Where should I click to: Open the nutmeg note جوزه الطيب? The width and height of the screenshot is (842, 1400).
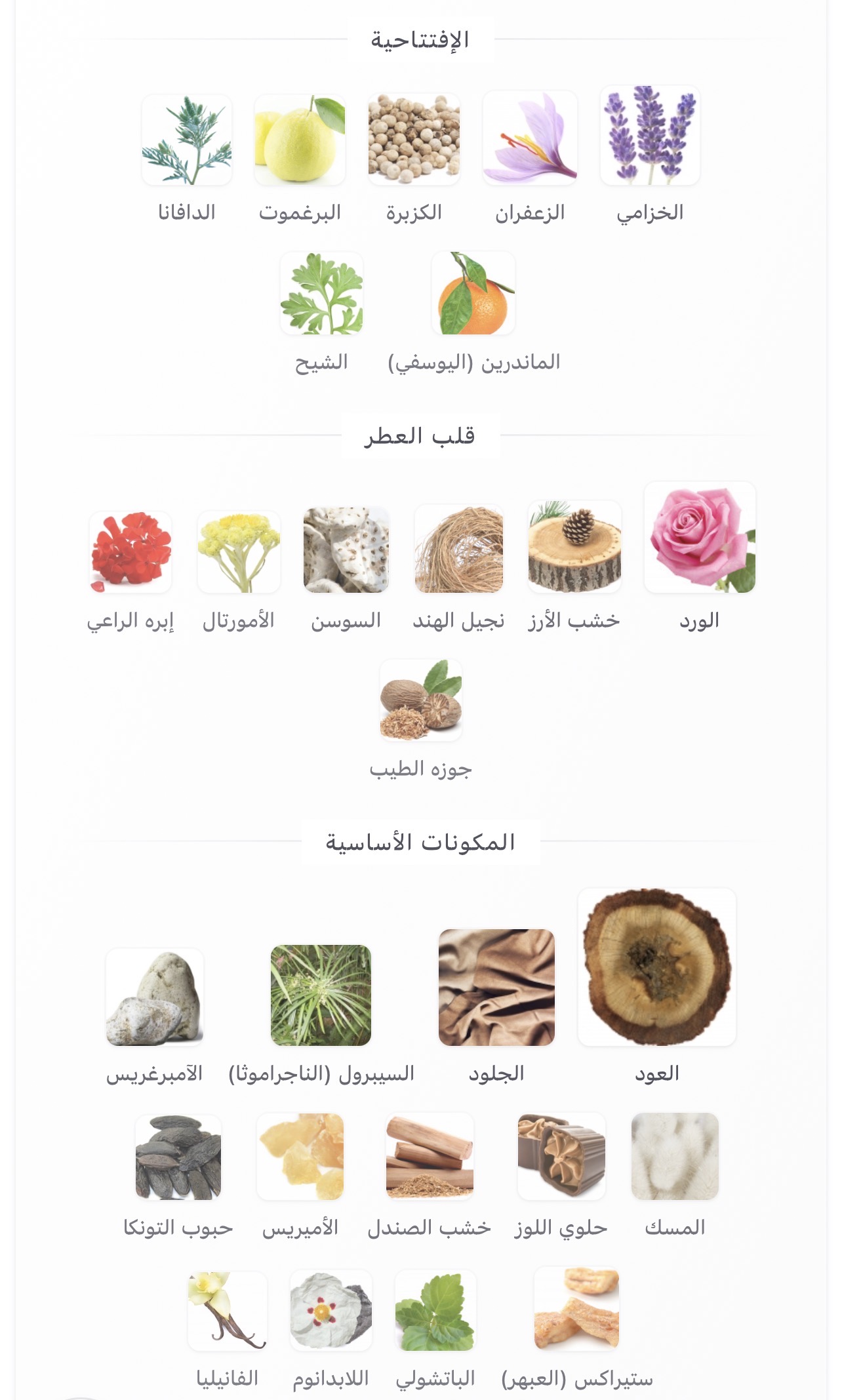tap(421, 700)
